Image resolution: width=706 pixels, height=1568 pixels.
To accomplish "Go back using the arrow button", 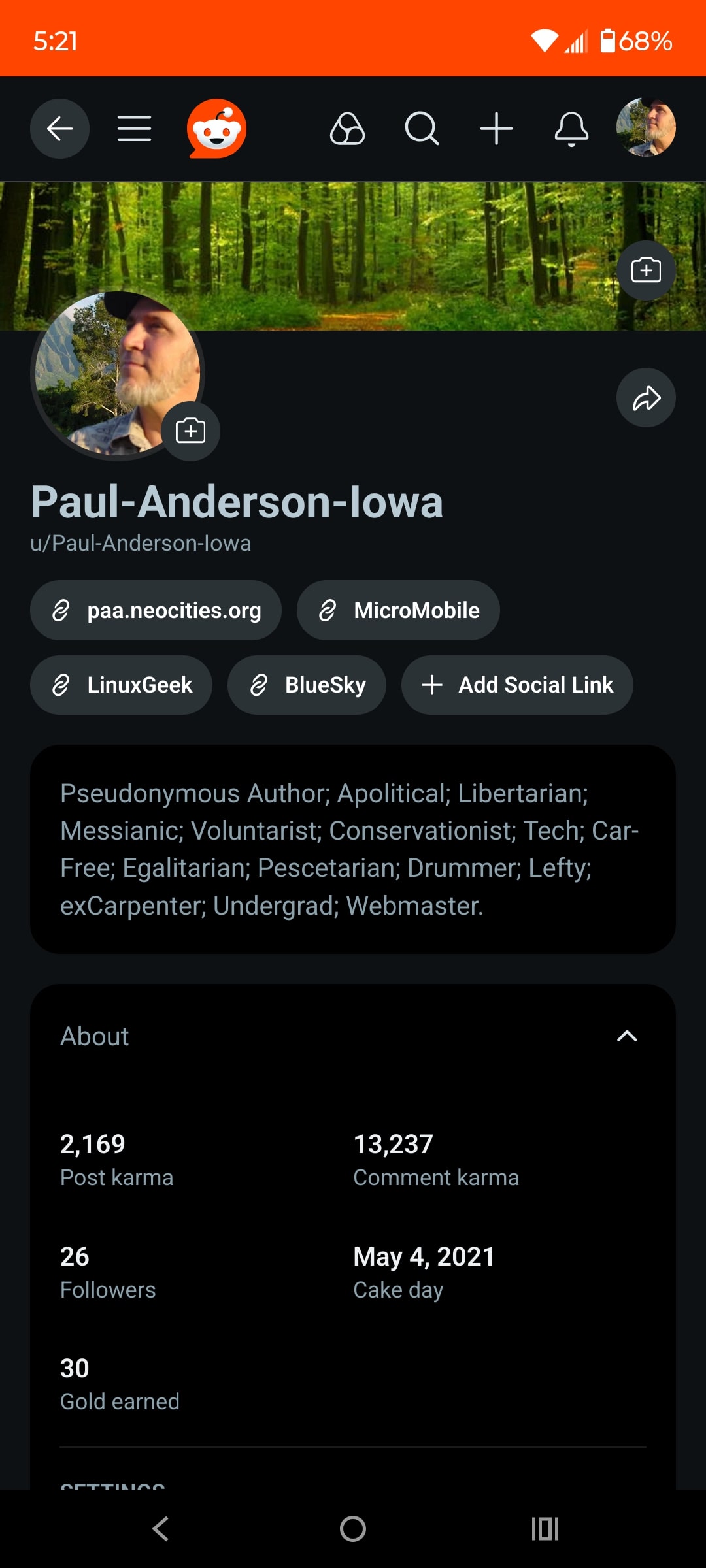I will click(59, 129).
